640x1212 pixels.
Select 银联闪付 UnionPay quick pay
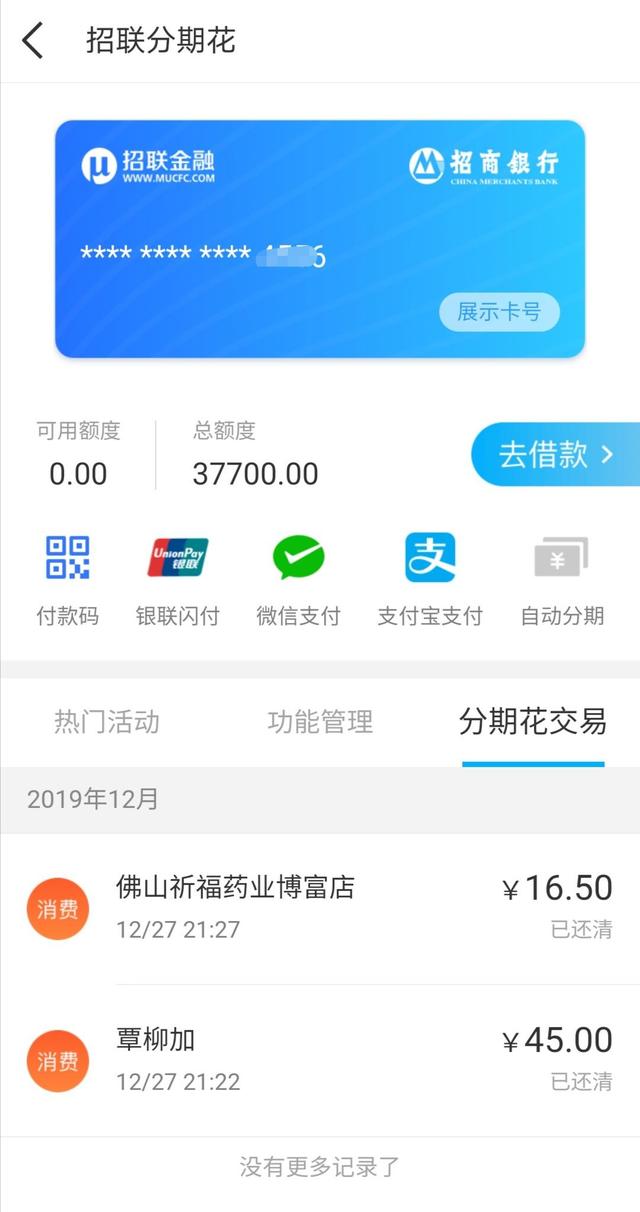click(178, 580)
